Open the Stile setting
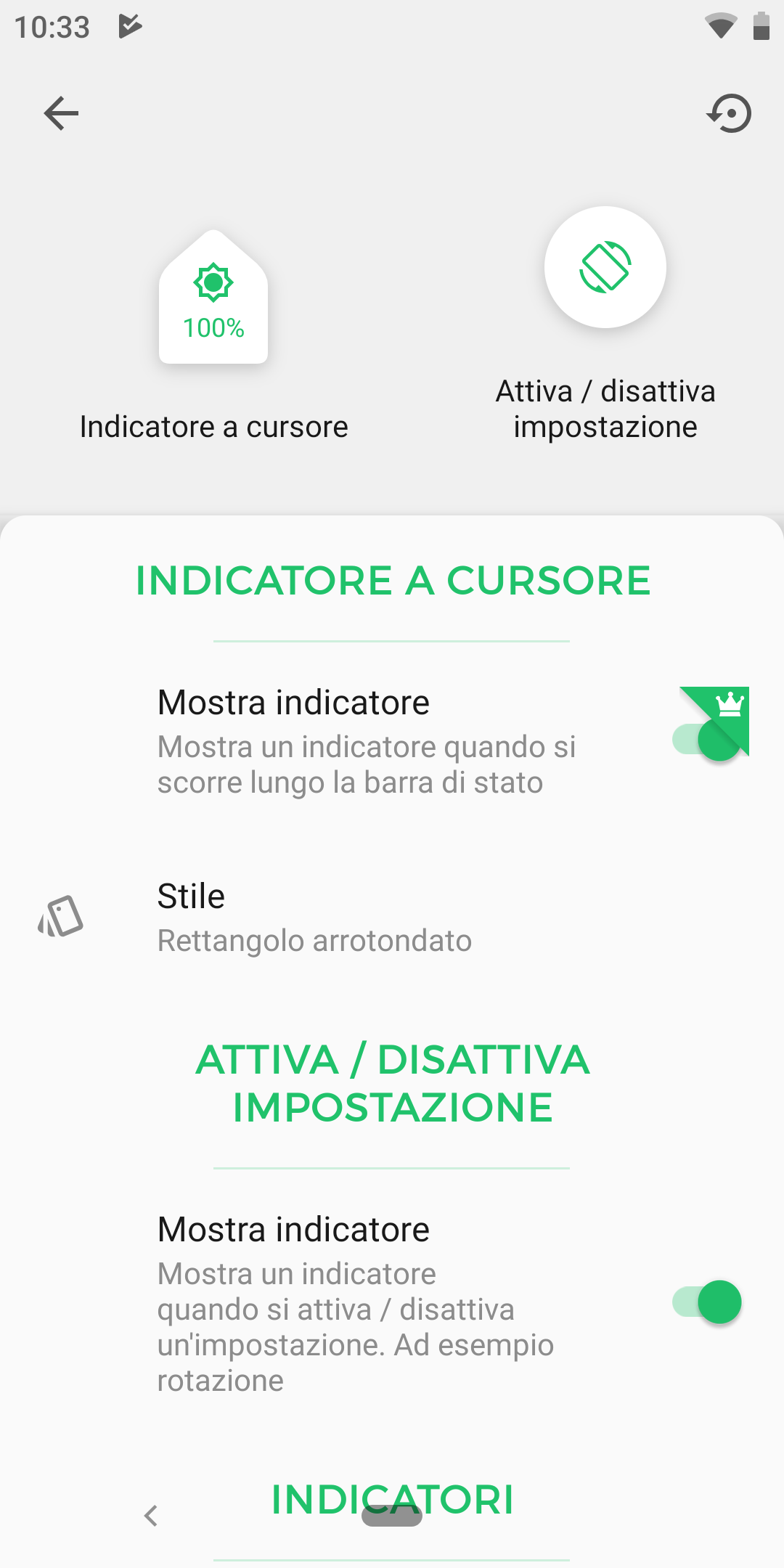This screenshot has height=1568, width=784. [392, 918]
